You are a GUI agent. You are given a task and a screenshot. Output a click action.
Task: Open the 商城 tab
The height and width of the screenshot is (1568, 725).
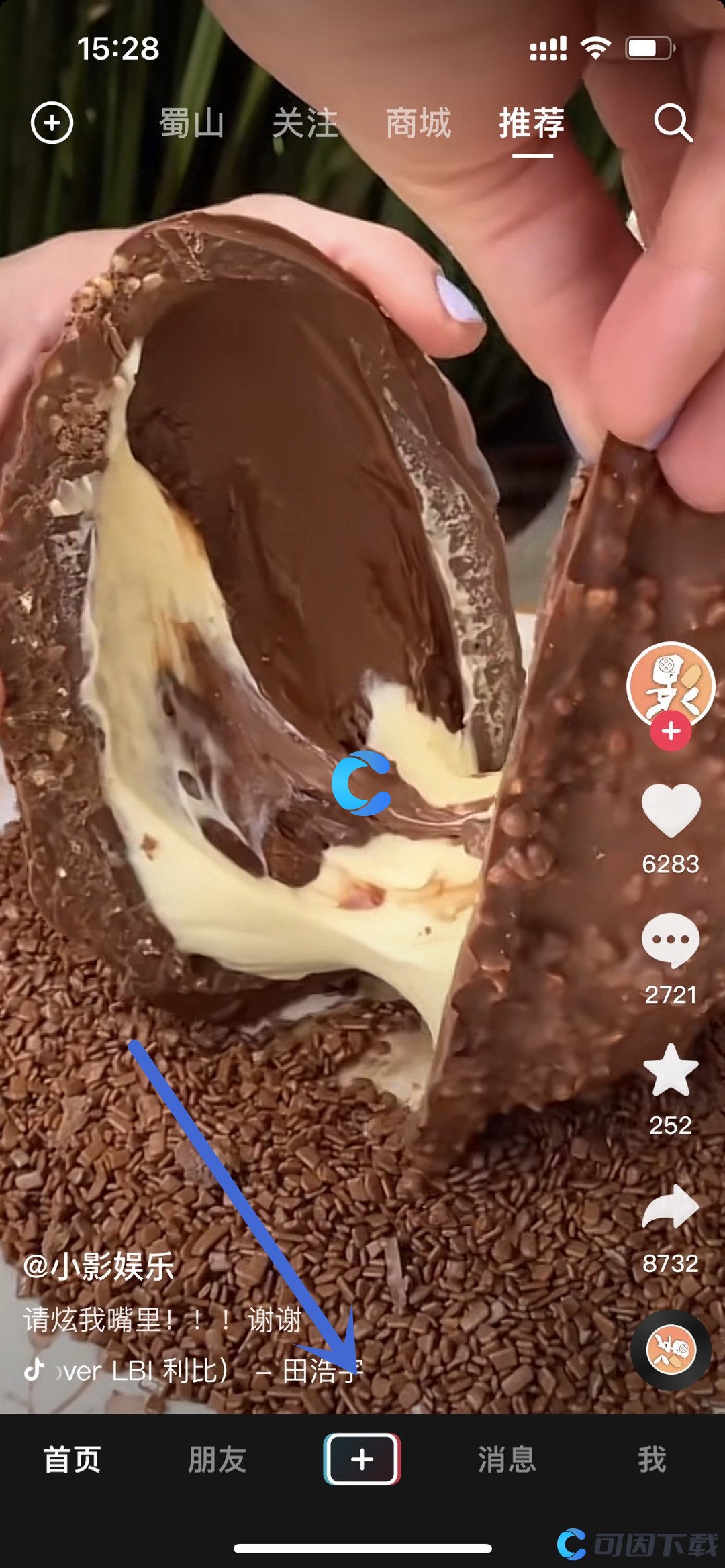[418, 124]
